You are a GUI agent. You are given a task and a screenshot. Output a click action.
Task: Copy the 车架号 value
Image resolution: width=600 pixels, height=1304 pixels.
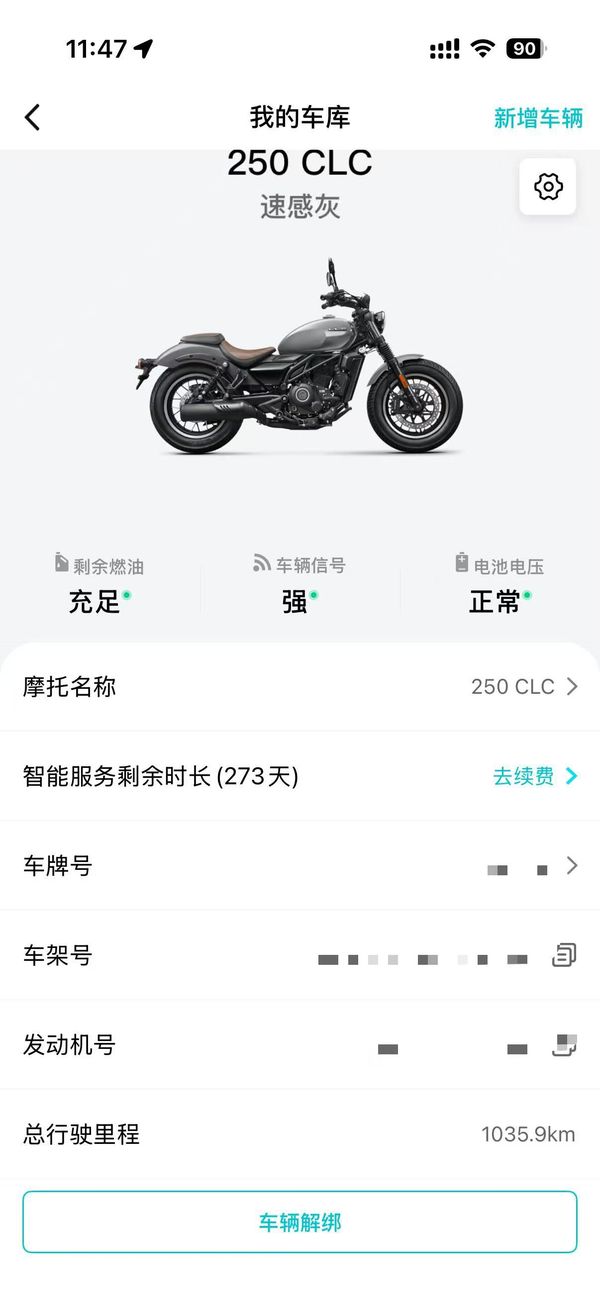click(564, 956)
